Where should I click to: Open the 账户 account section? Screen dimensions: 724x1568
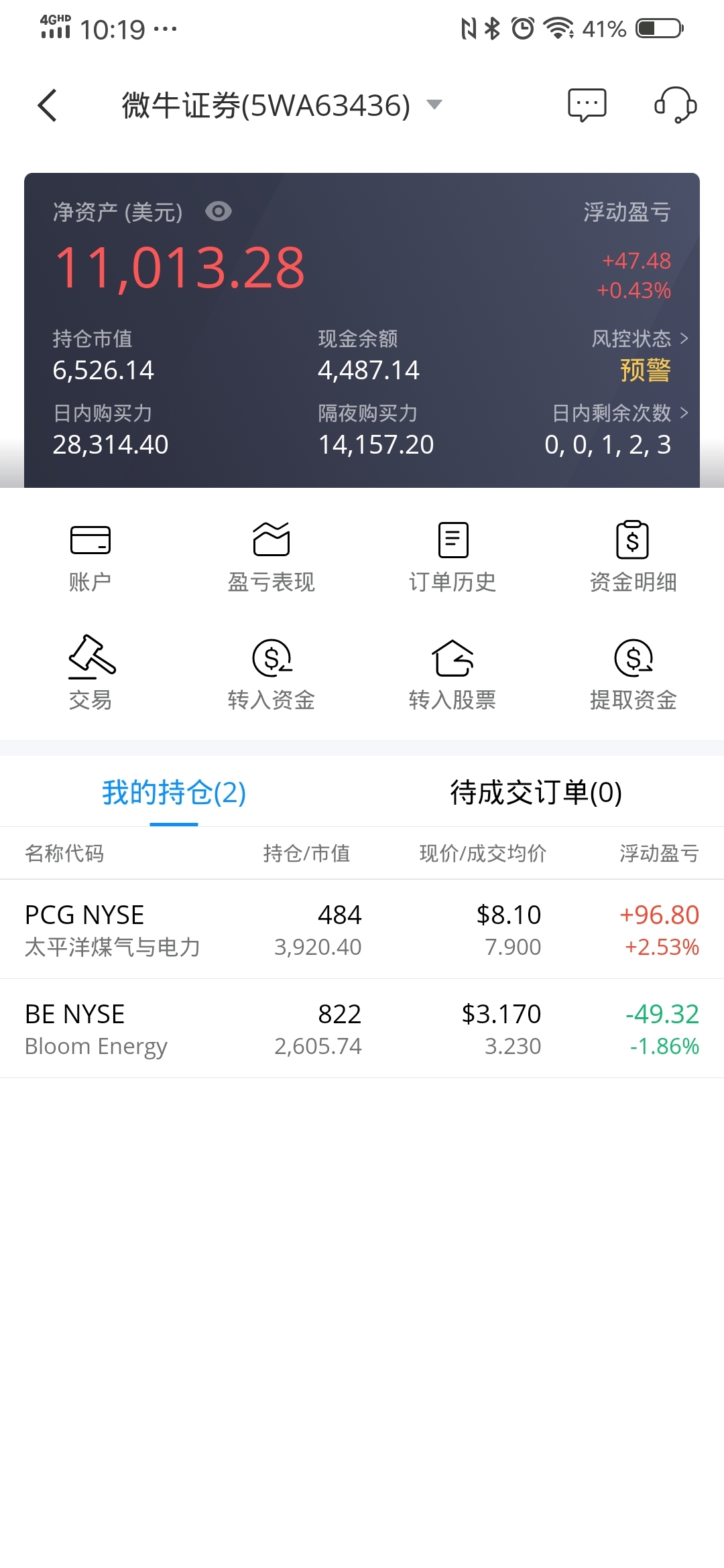coord(90,556)
